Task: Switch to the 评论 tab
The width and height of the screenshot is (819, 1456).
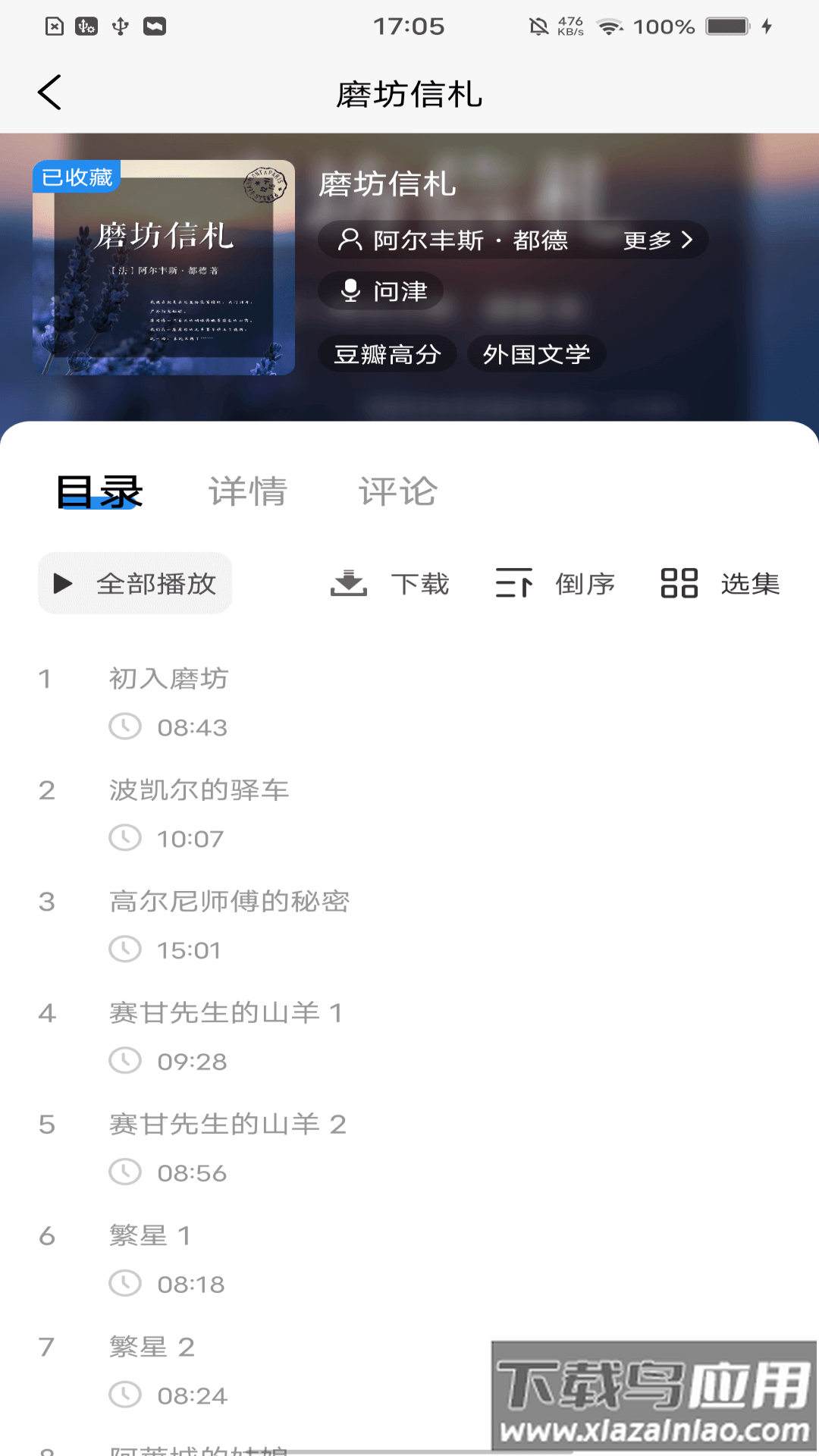Action: point(400,491)
